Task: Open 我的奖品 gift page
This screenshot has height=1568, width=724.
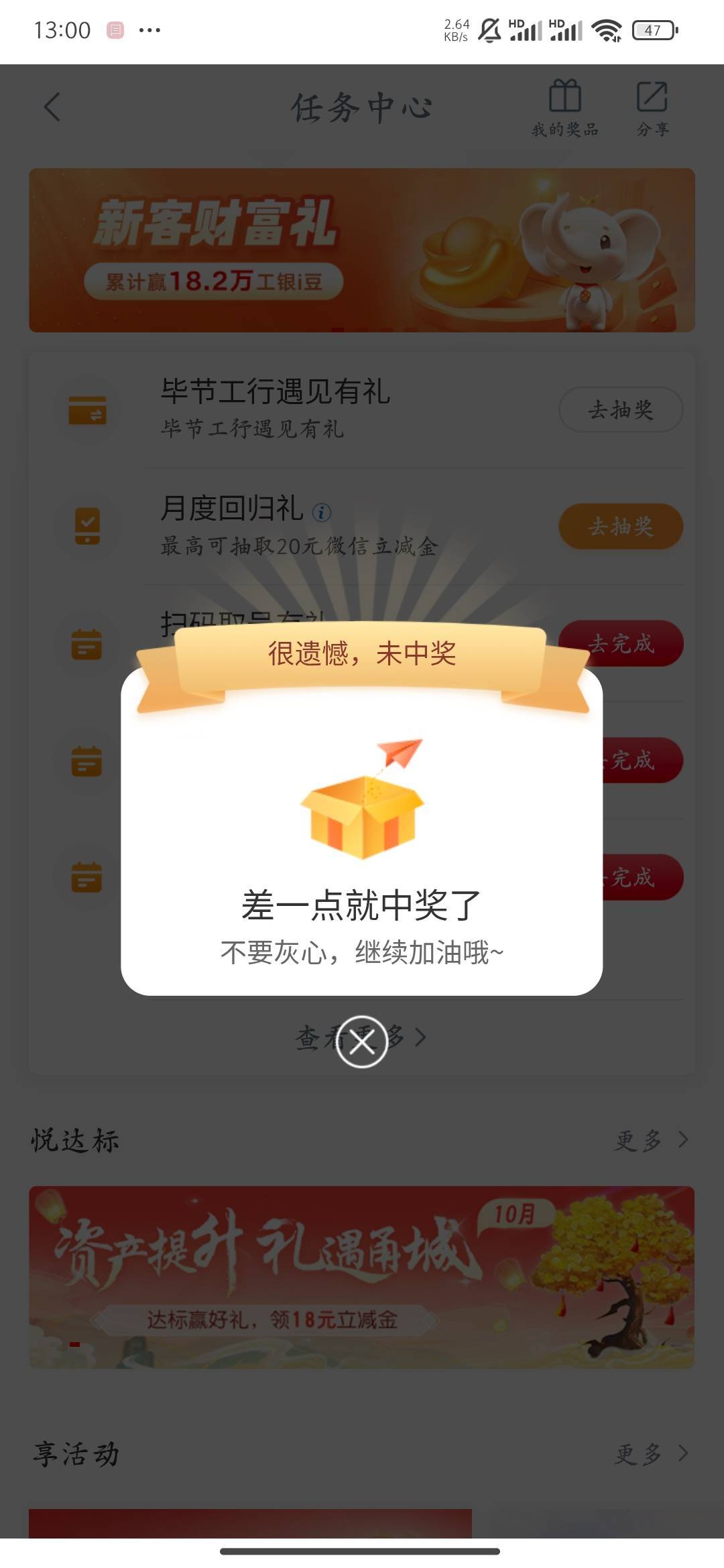Action: 565,108
